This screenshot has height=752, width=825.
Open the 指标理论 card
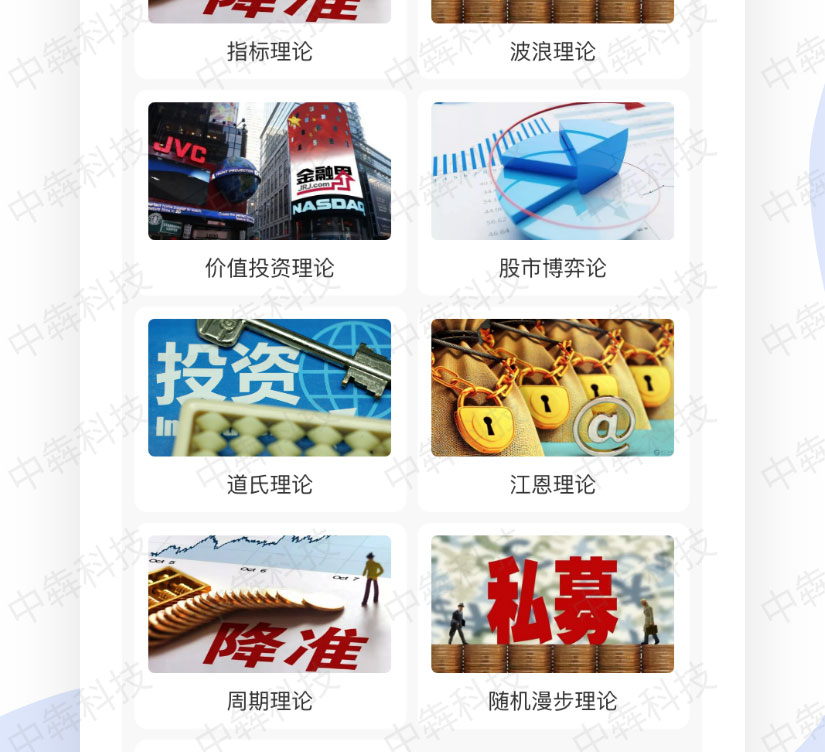[x=269, y=40]
